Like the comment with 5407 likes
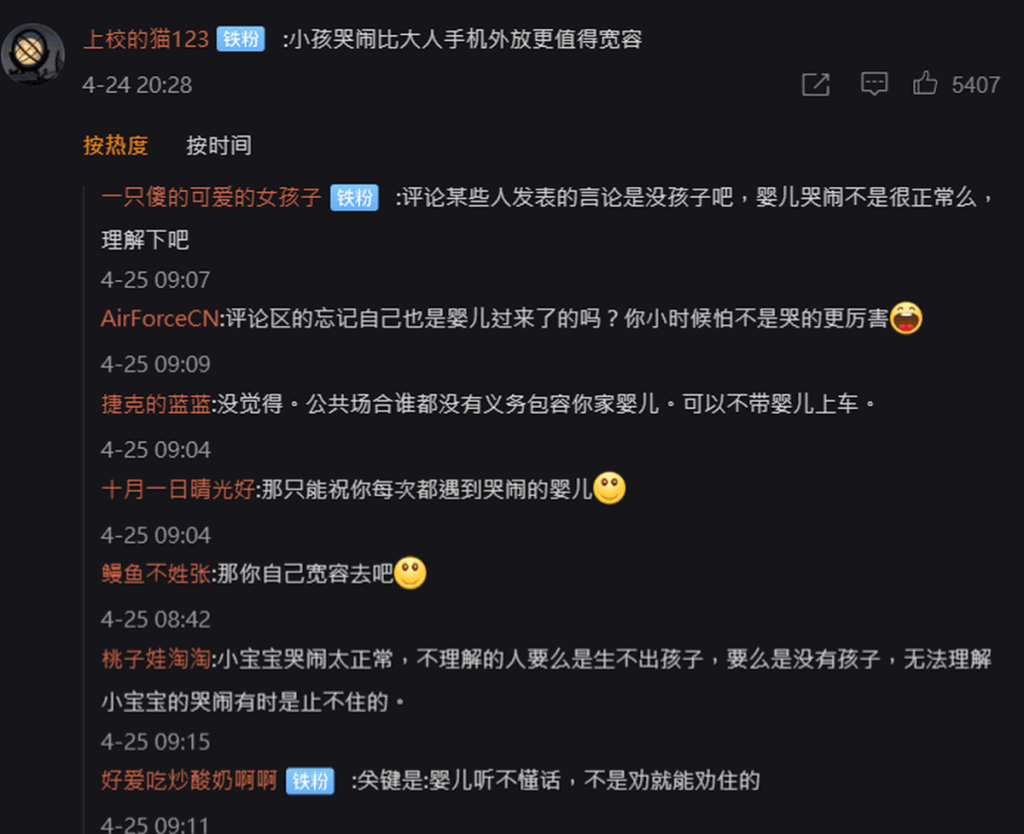 926,85
